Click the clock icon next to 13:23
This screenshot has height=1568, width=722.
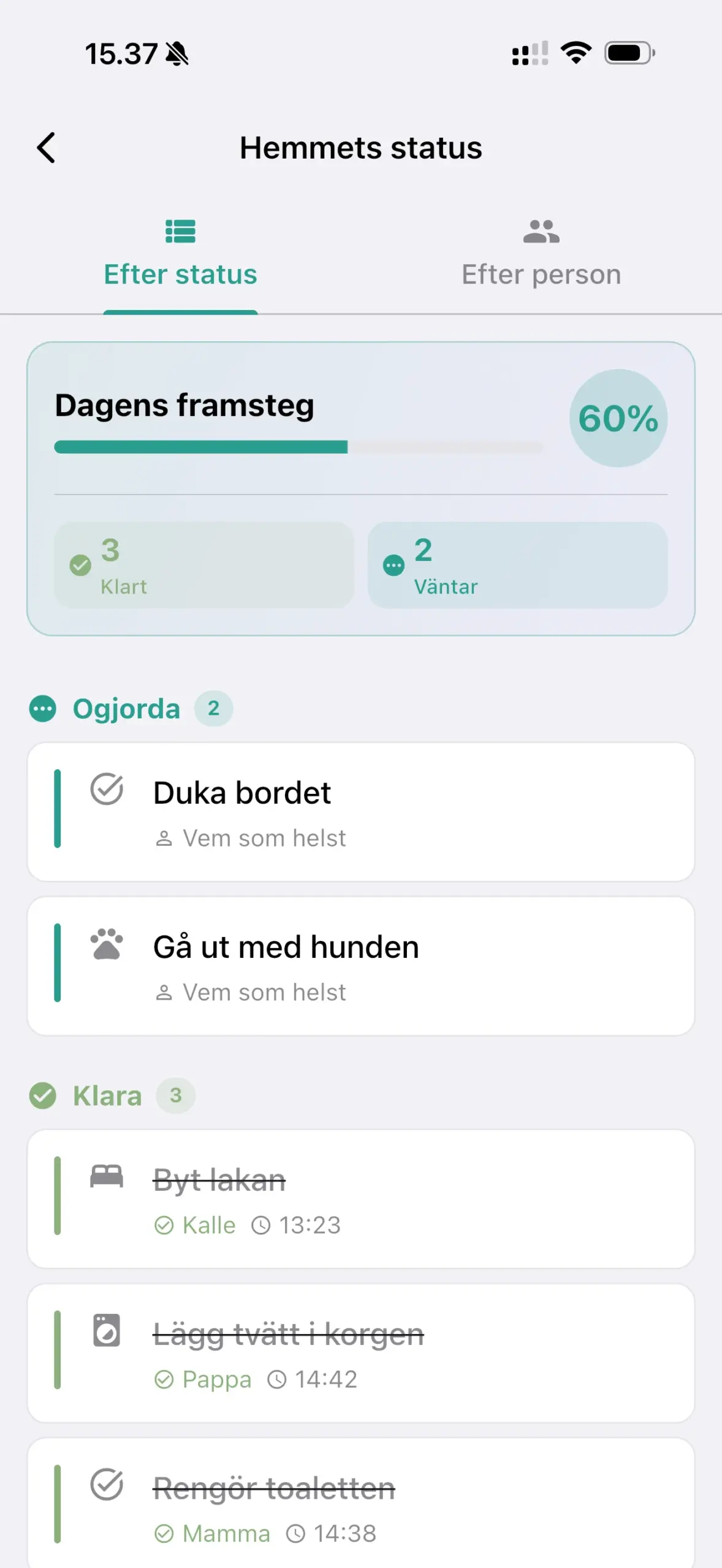pyautogui.click(x=262, y=1226)
